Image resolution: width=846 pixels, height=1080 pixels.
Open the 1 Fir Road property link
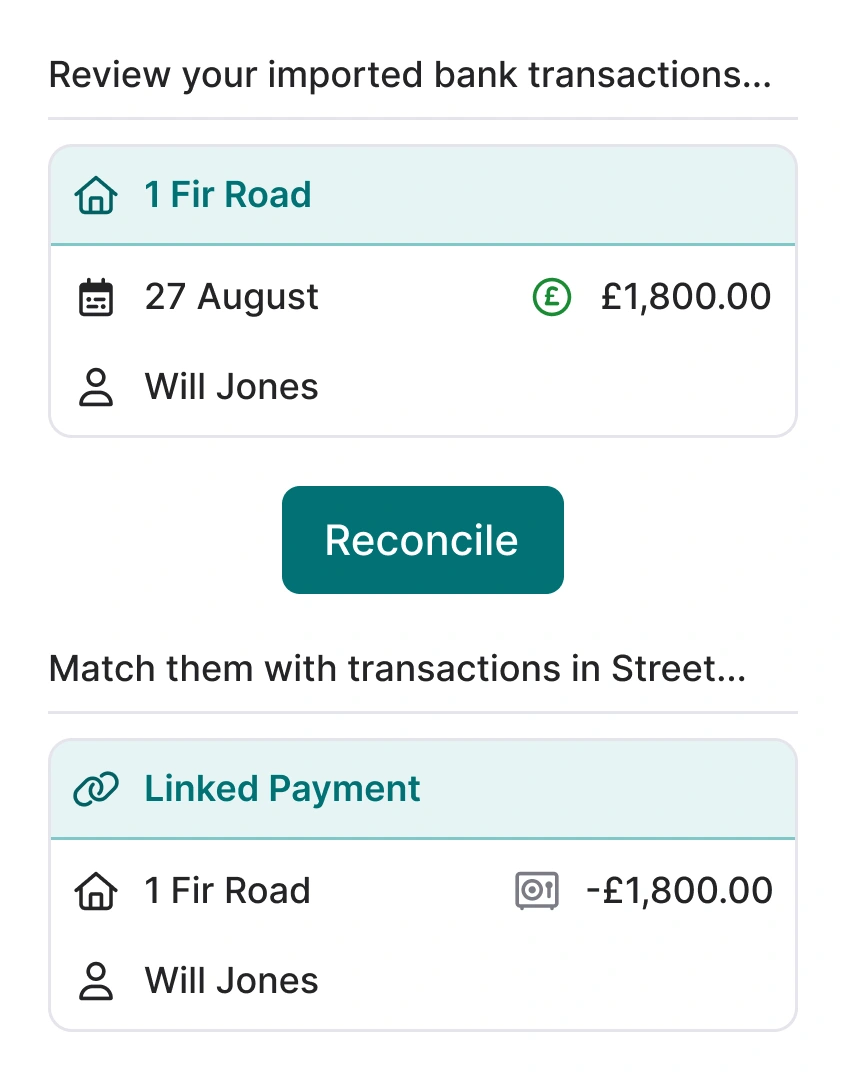pyautogui.click(x=228, y=196)
